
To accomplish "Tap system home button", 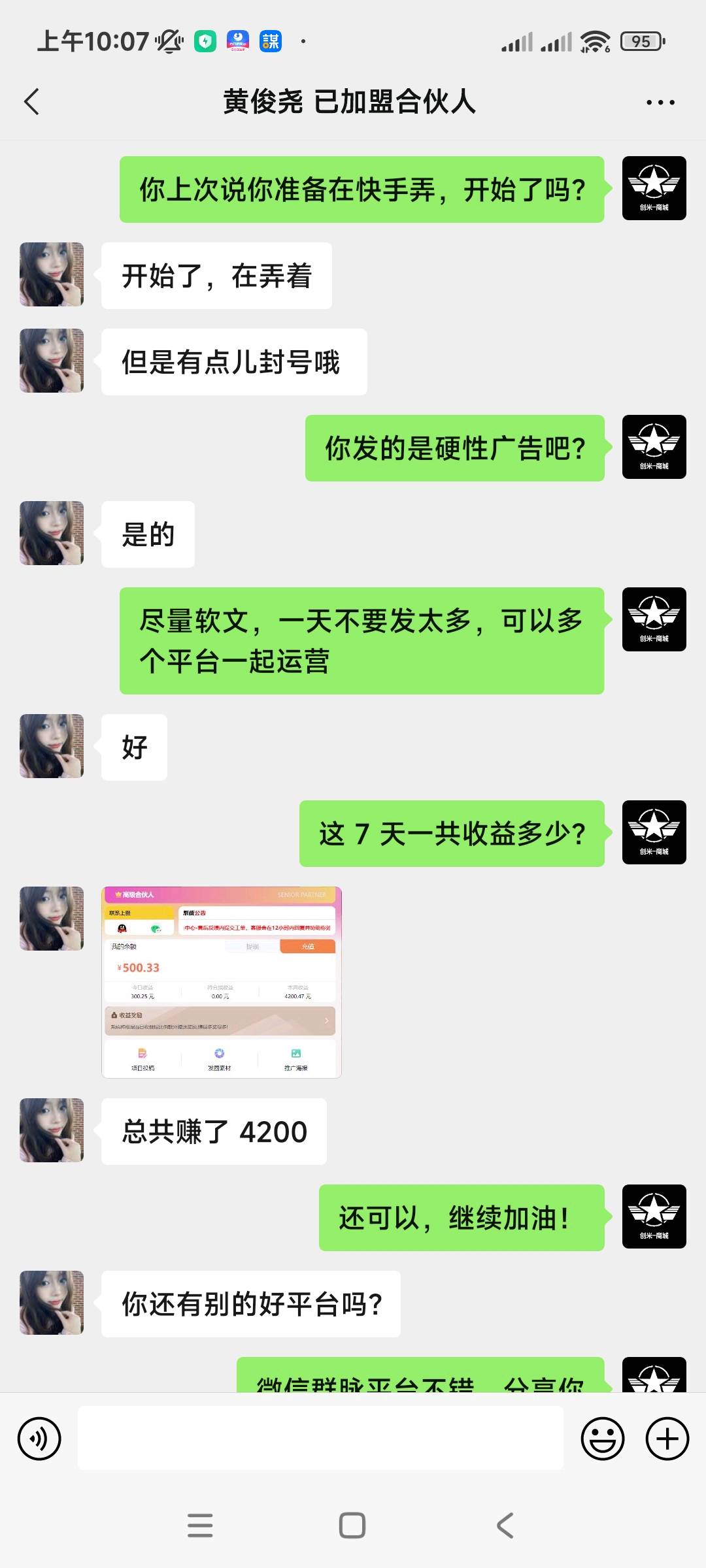I will (352, 1526).
